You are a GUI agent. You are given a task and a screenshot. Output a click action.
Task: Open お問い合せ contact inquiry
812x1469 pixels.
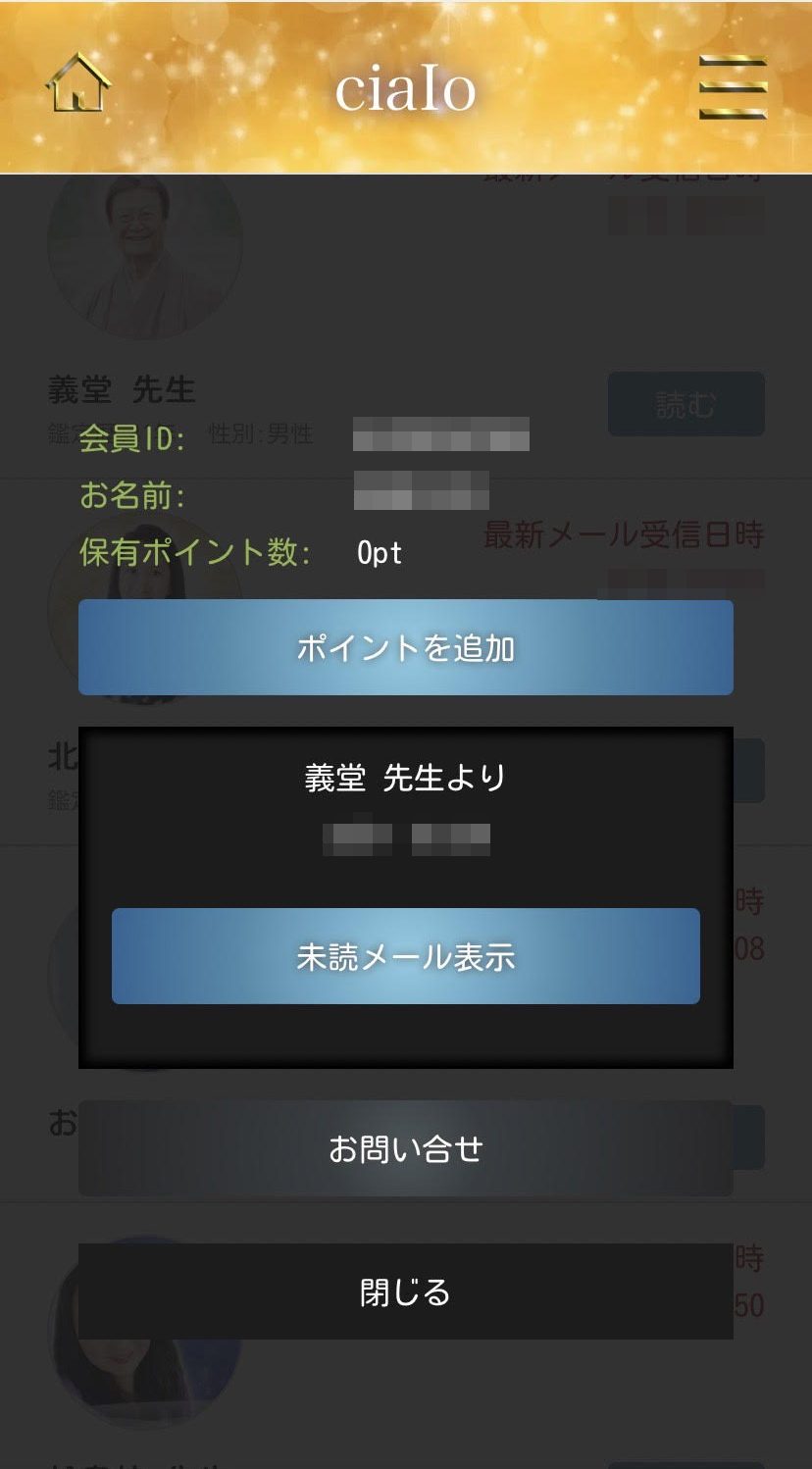[x=405, y=1148]
